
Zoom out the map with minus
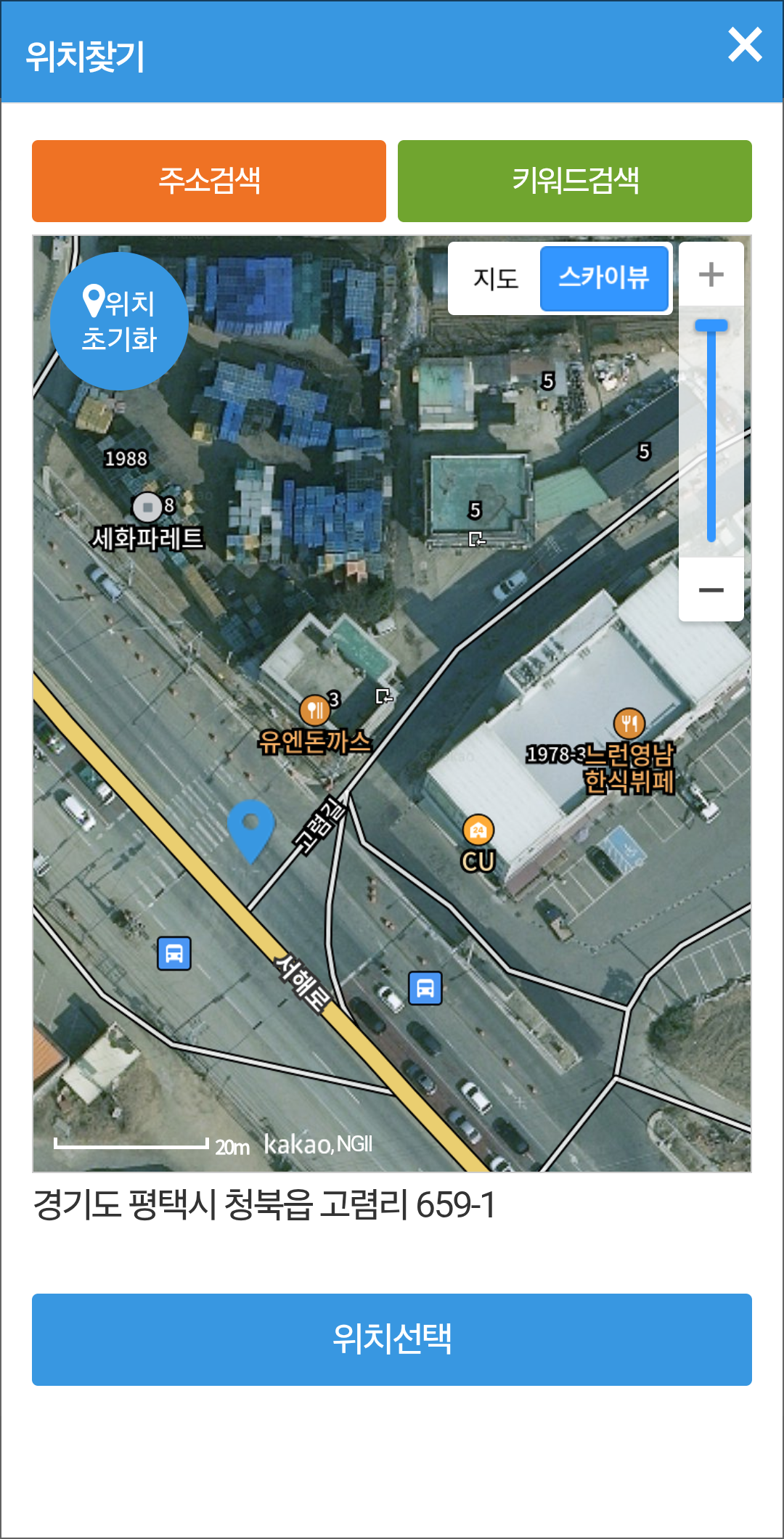(x=711, y=589)
